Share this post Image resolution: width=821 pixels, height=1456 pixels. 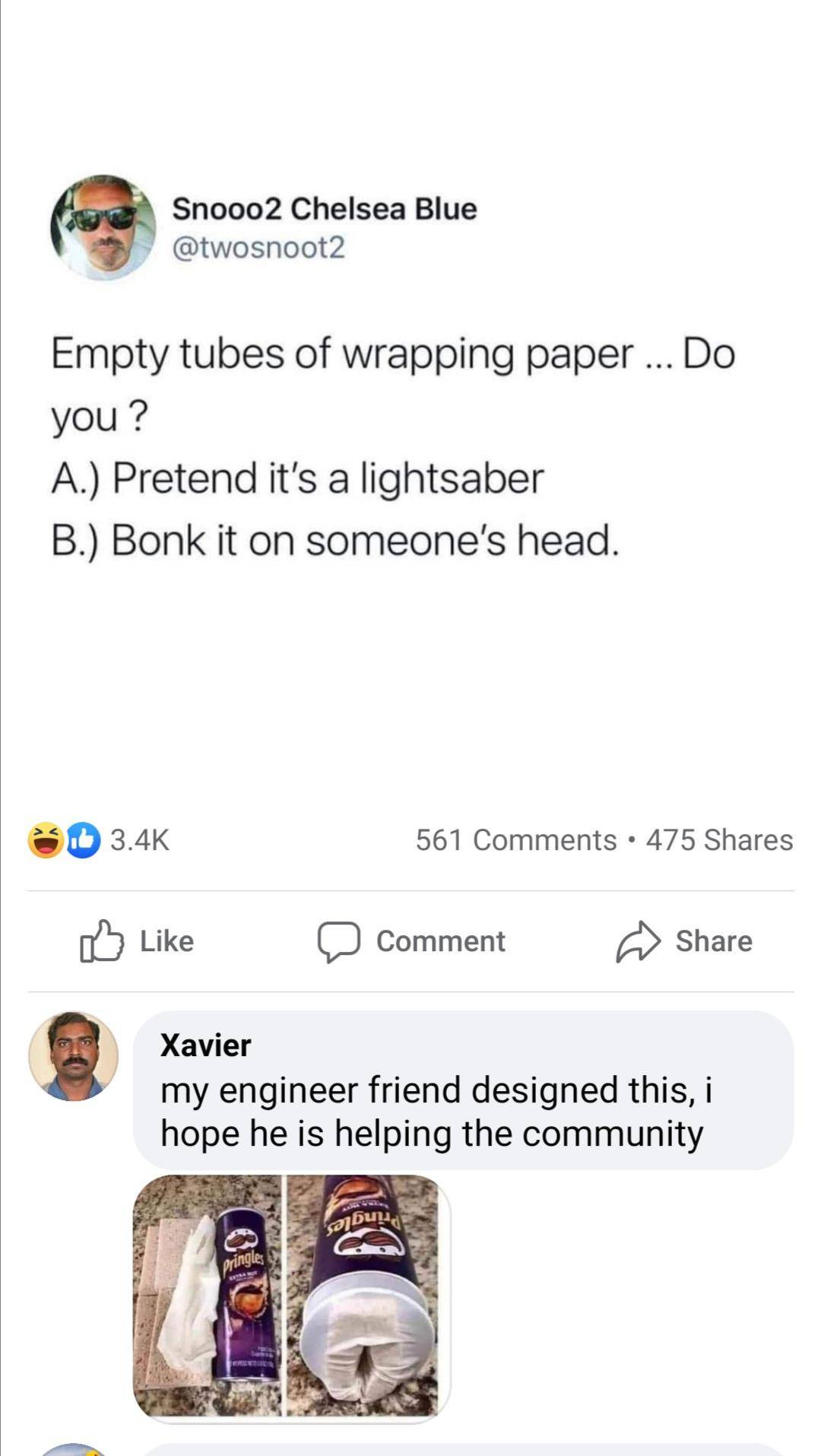pyautogui.click(x=683, y=941)
